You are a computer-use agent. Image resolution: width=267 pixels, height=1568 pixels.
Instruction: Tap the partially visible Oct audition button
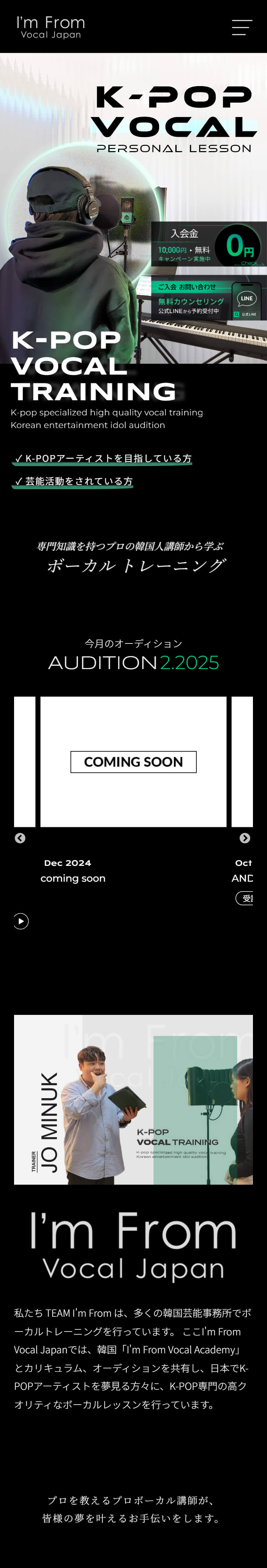tap(245, 898)
